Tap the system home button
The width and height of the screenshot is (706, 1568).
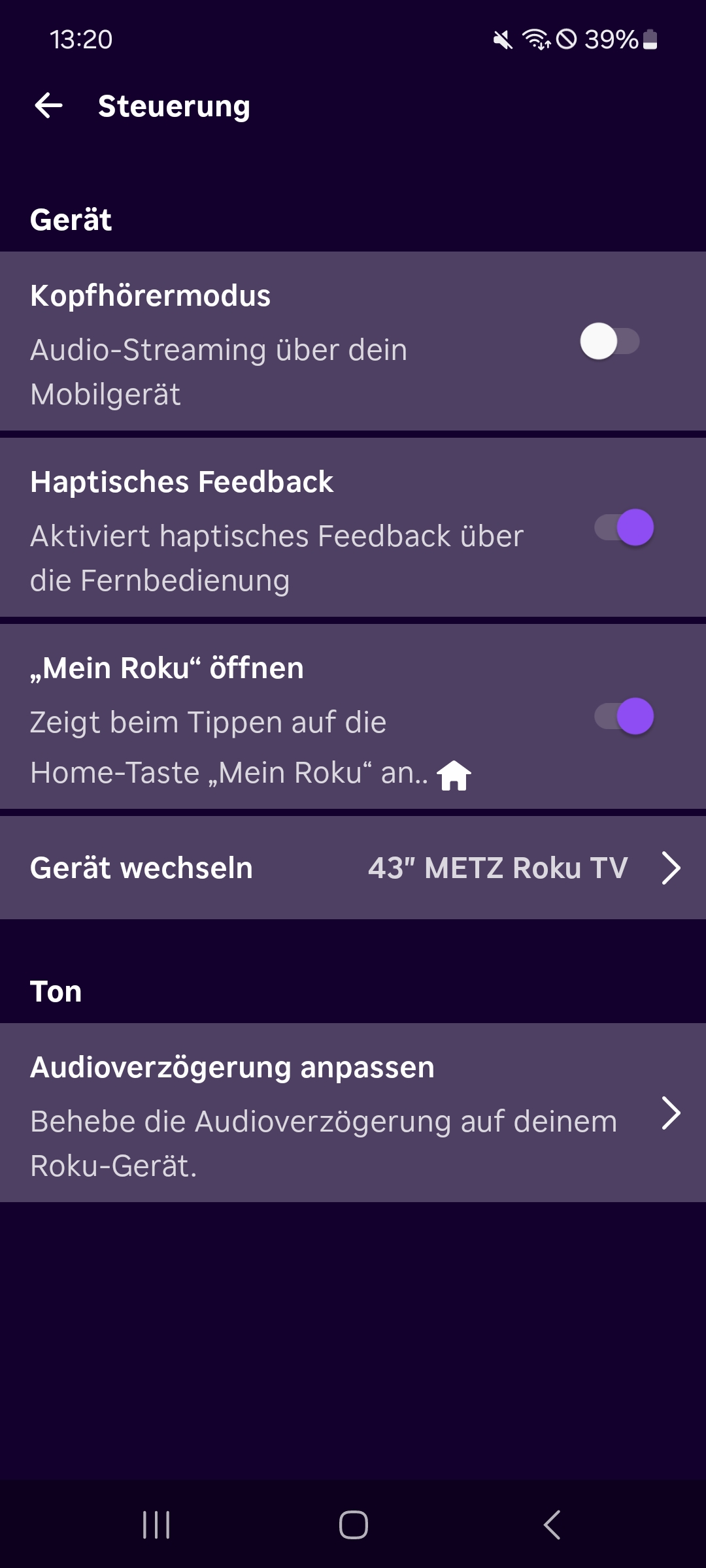click(353, 1525)
